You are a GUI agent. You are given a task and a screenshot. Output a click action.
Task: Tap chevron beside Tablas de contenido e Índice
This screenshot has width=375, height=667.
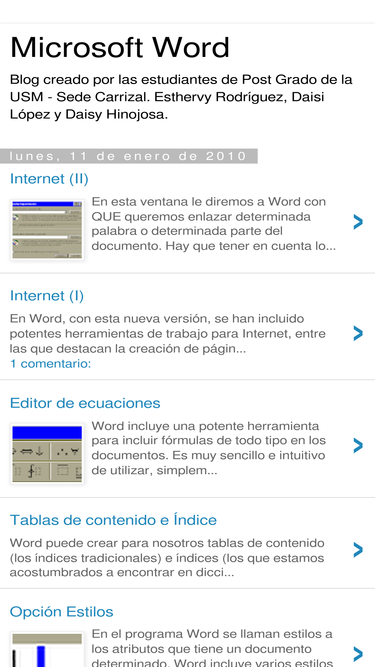pyautogui.click(x=358, y=550)
